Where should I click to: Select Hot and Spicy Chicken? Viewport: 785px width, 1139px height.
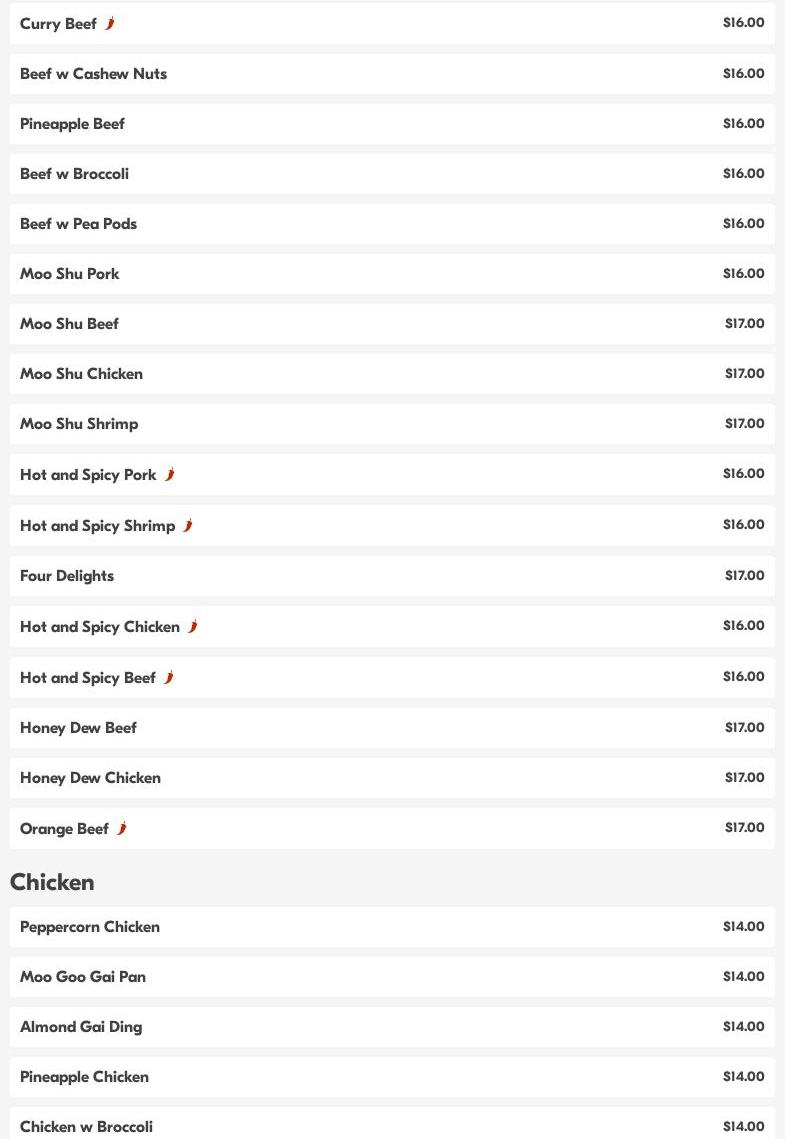[x=100, y=627]
